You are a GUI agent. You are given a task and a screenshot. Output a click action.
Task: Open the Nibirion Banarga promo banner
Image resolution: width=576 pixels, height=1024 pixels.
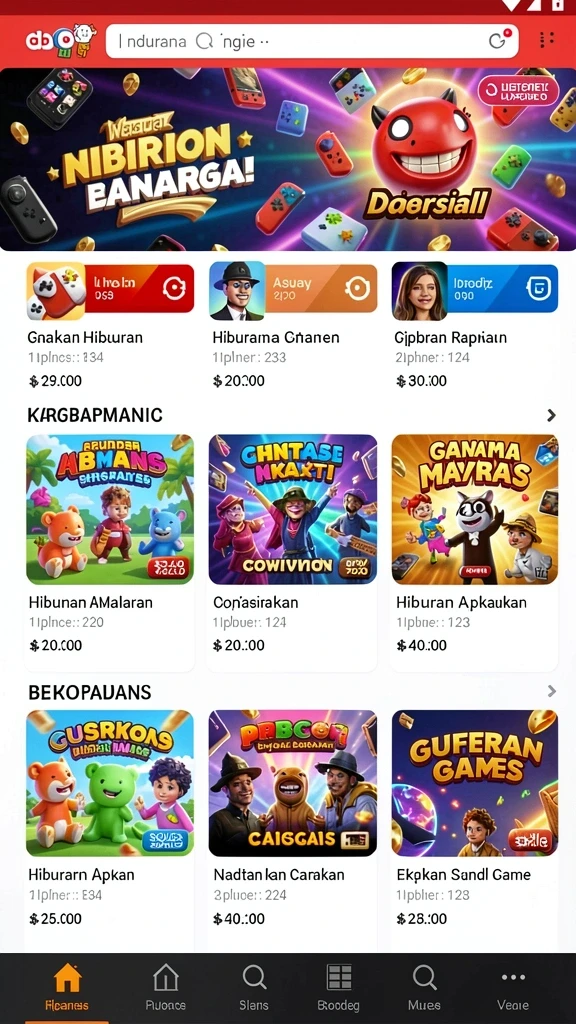288,159
